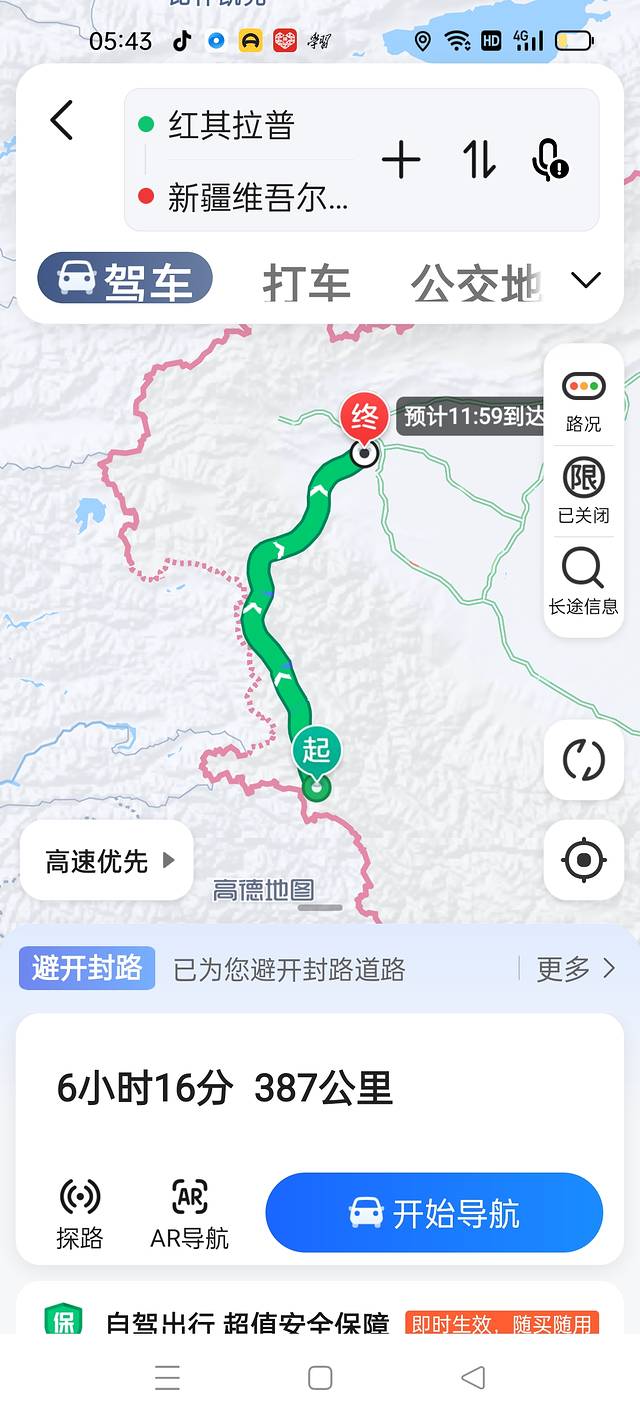The image size is (640, 1422).
Task: Open the system recent apps button
Action: (x=167, y=1378)
